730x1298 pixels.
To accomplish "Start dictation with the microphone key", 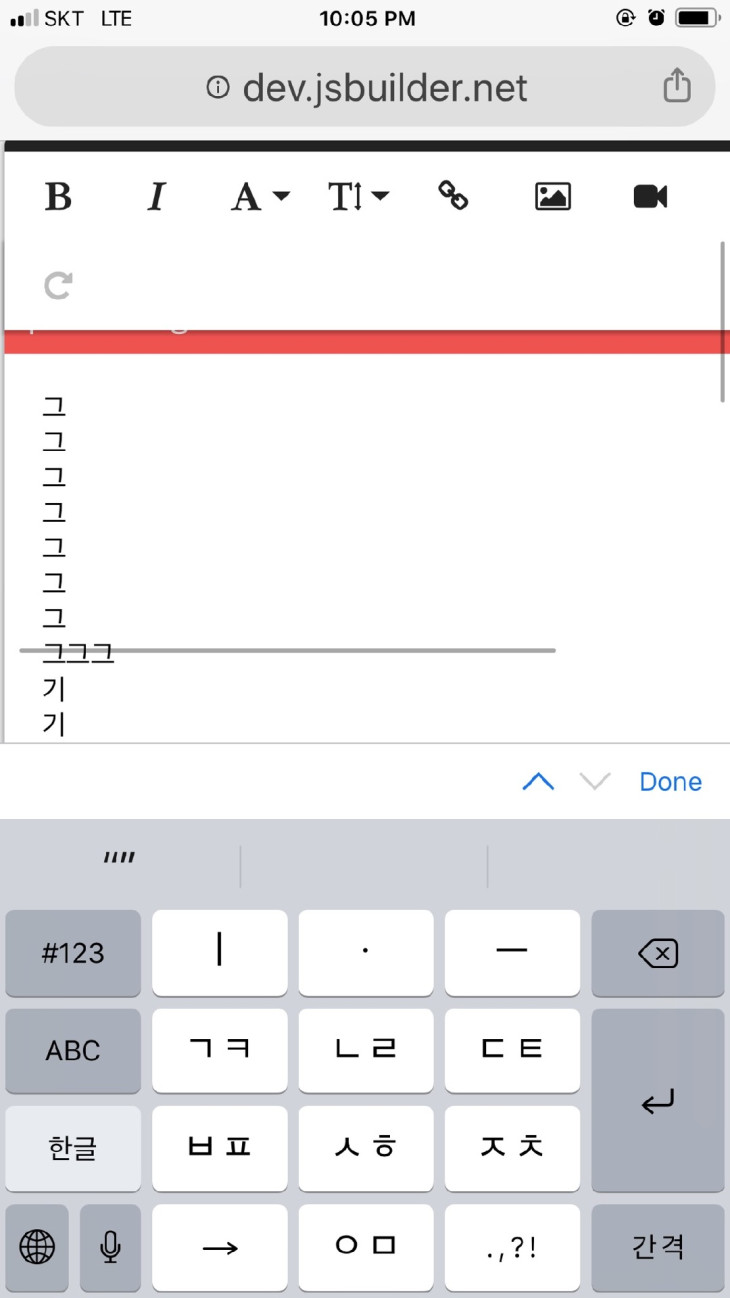I will click(x=110, y=1247).
